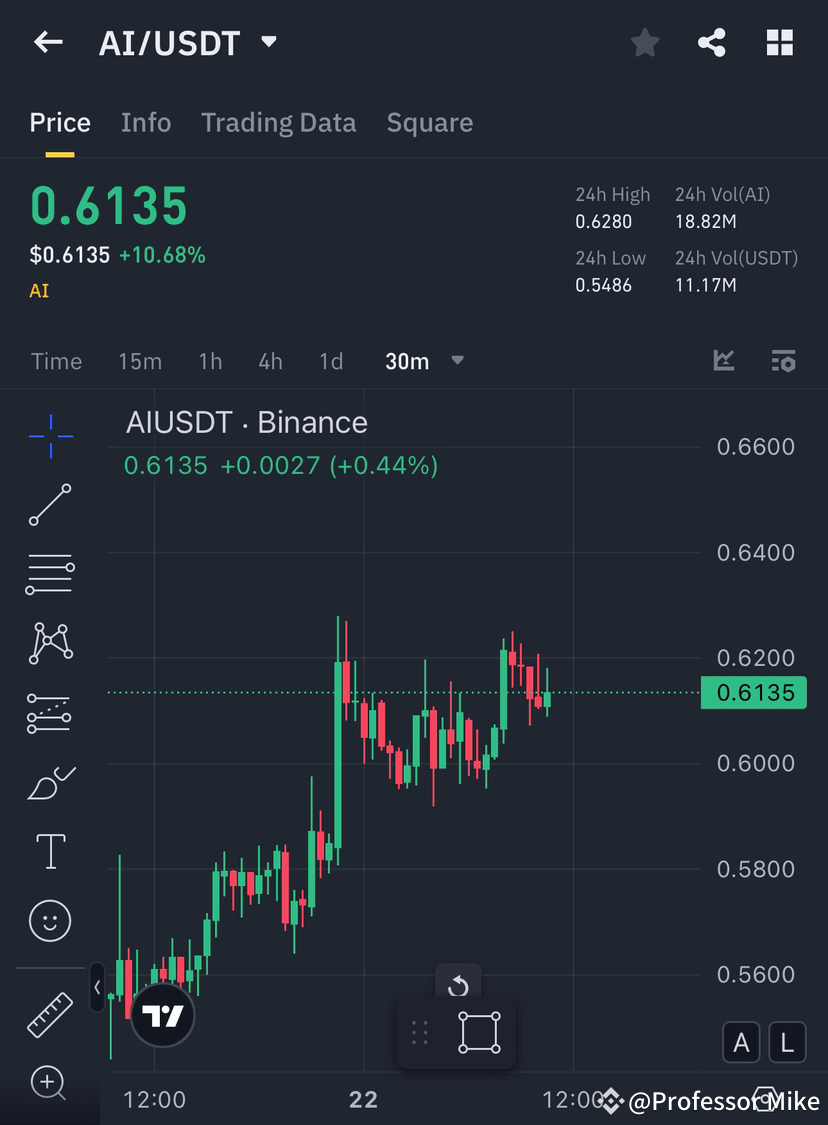The width and height of the screenshot is (828, 1125).
Task: Select the brush drawing tool
Action: [50, 782]
